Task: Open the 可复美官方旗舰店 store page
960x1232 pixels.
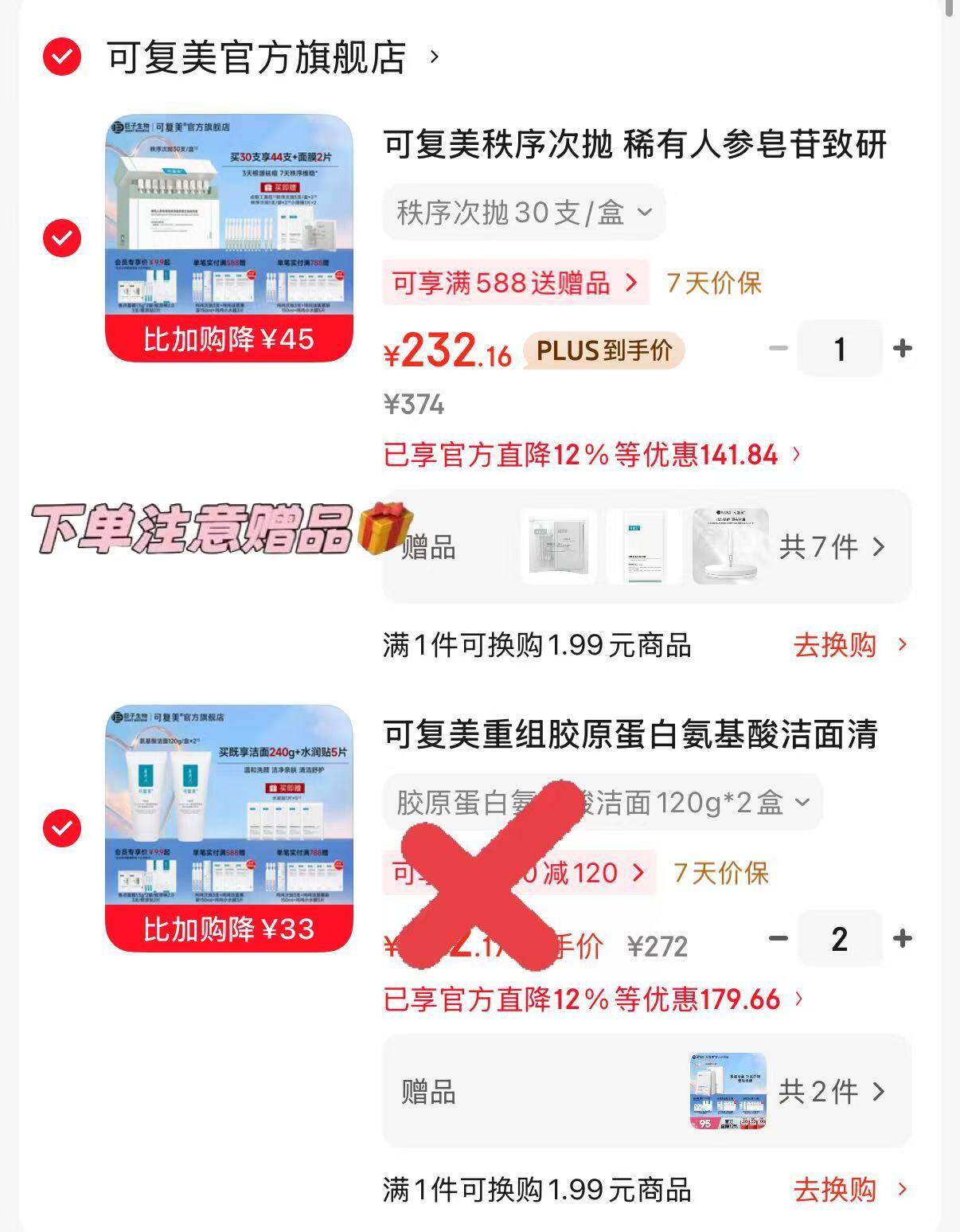Action: pos(256,58)
